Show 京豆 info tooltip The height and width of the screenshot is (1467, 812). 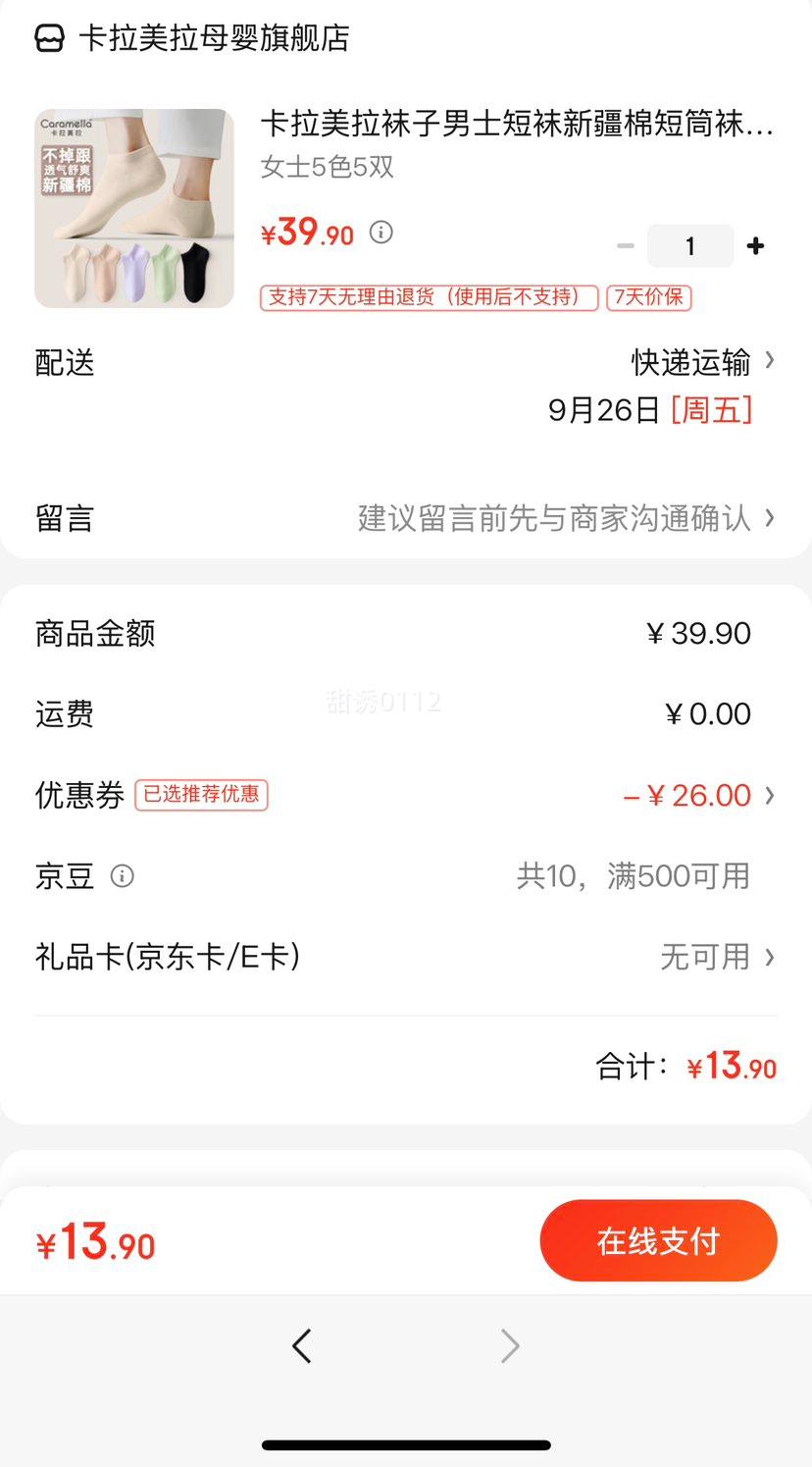pyautogui.click(x=122, y=875)
